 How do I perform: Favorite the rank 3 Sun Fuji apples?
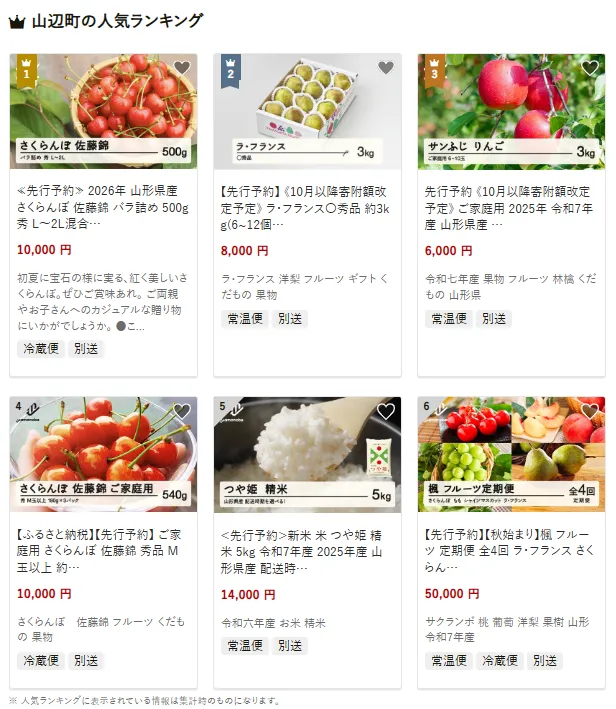click(589, 68)
